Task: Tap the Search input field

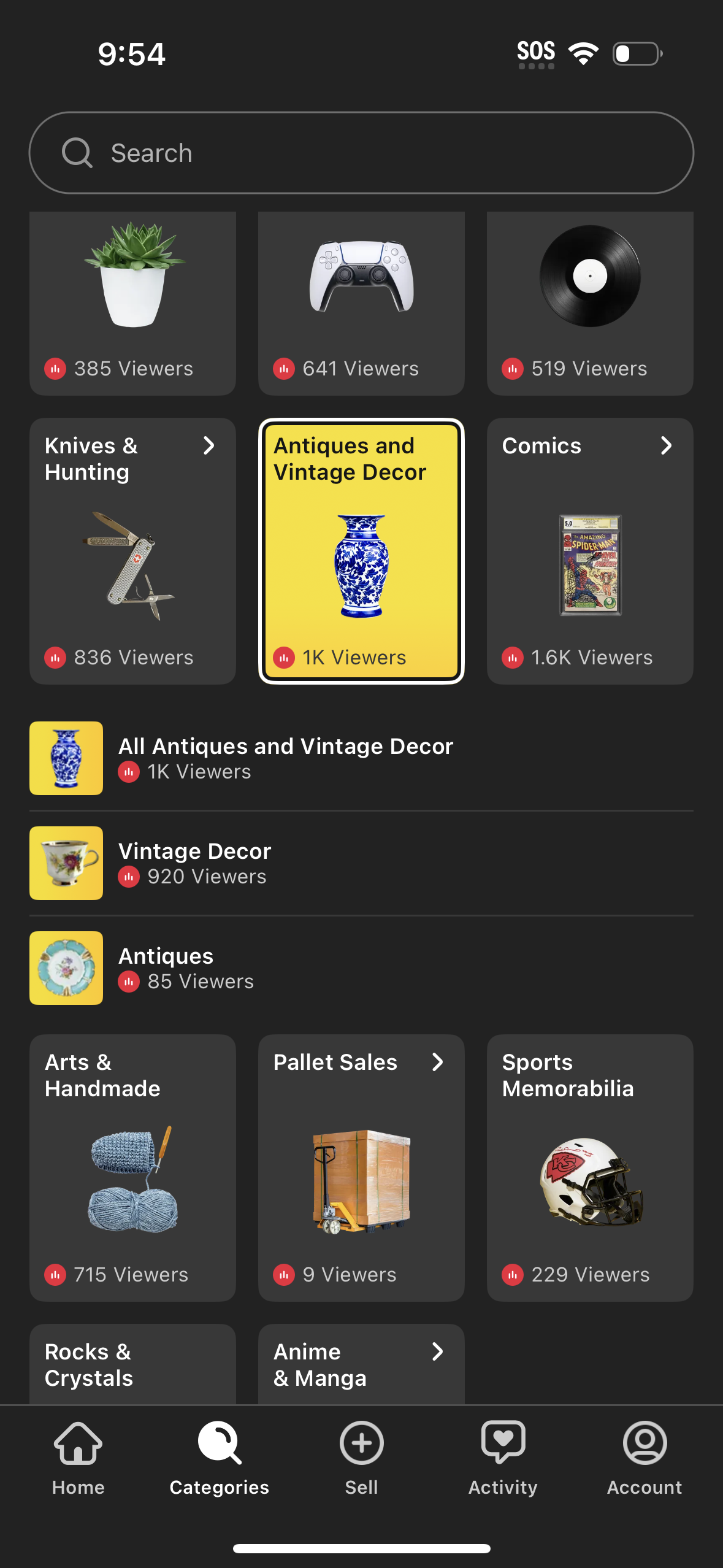Action: click(361, 152)
